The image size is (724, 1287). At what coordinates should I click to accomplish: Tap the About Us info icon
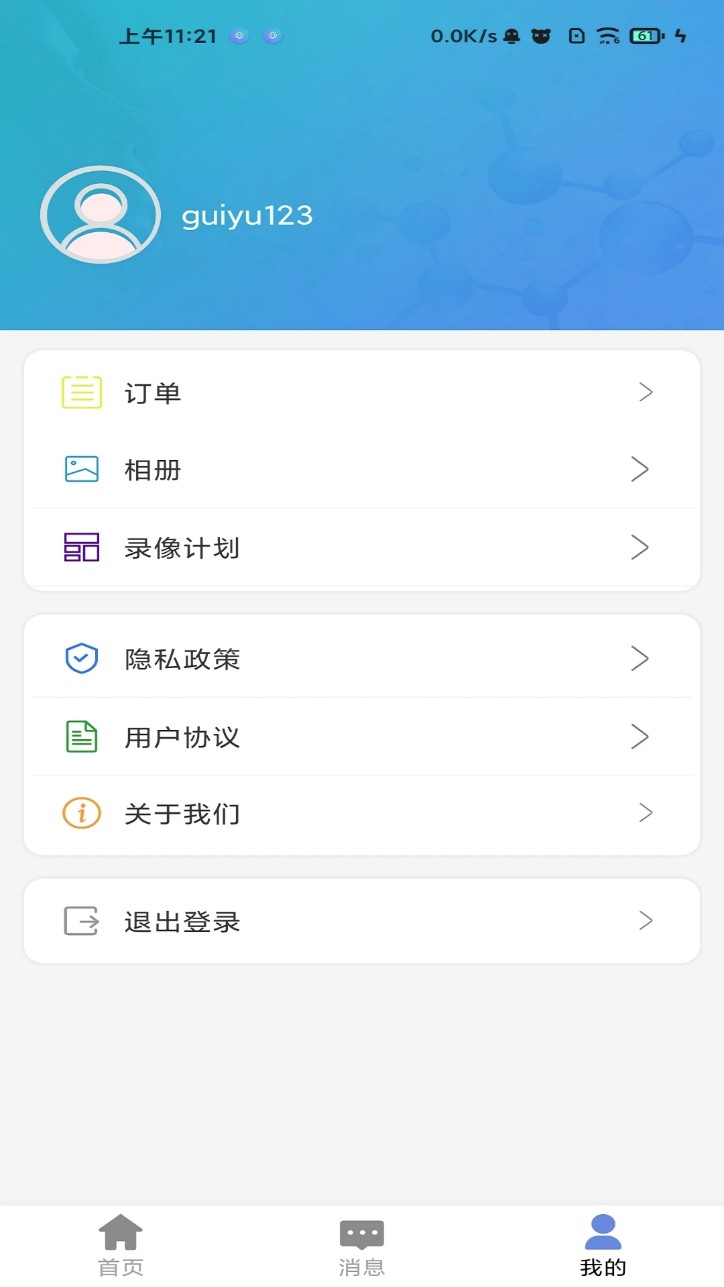click(x=81, y=814)
